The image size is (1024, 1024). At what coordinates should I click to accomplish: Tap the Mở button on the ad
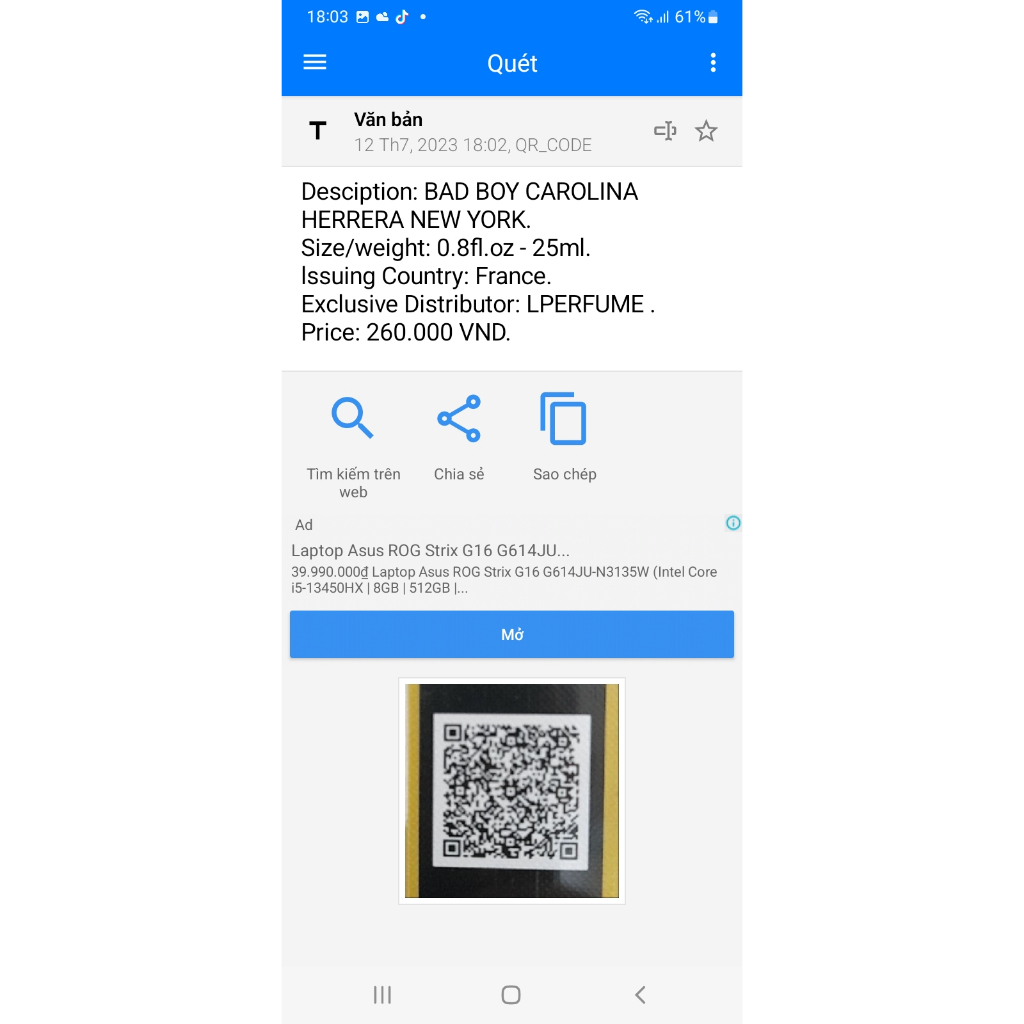[x=512, y=635]
